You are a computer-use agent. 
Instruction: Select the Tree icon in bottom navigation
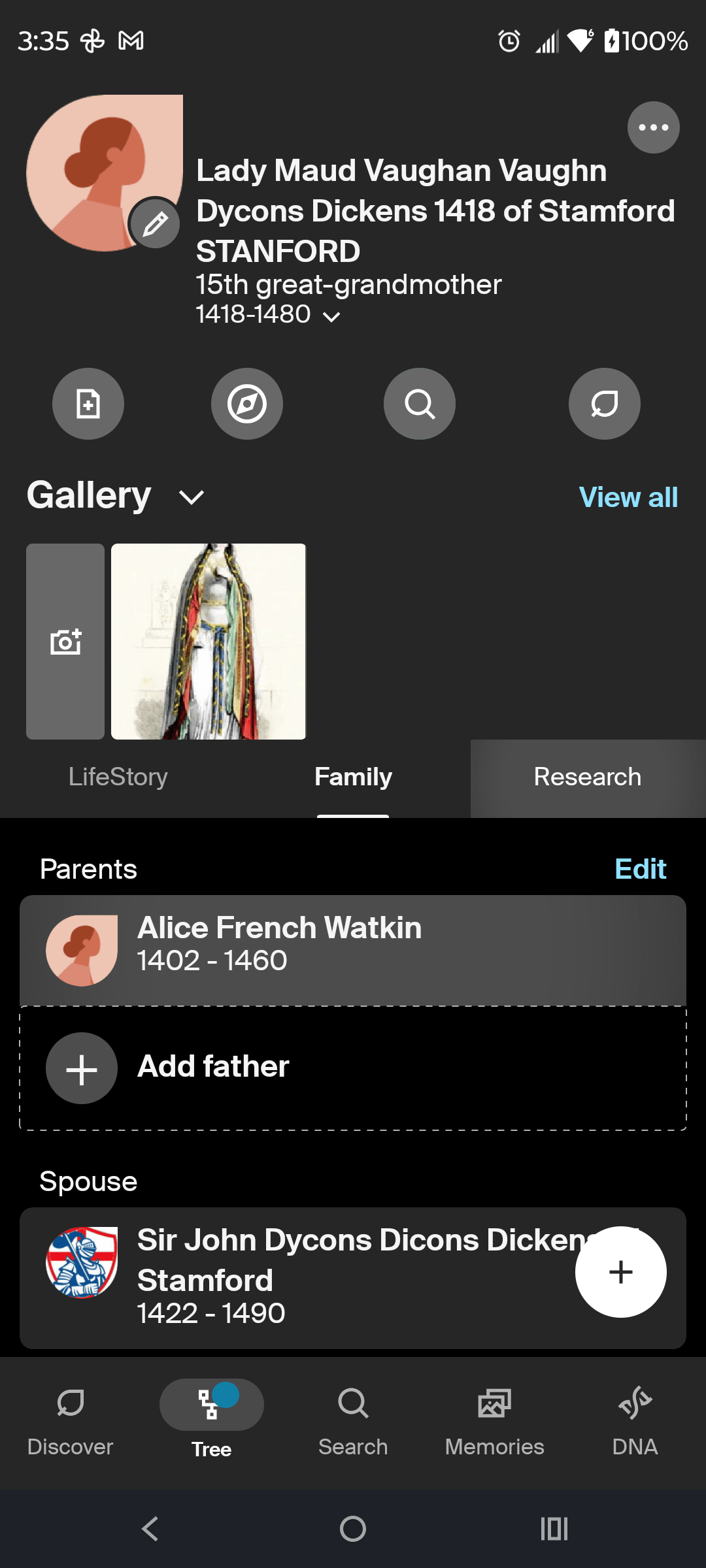(x=211, y=1405)
